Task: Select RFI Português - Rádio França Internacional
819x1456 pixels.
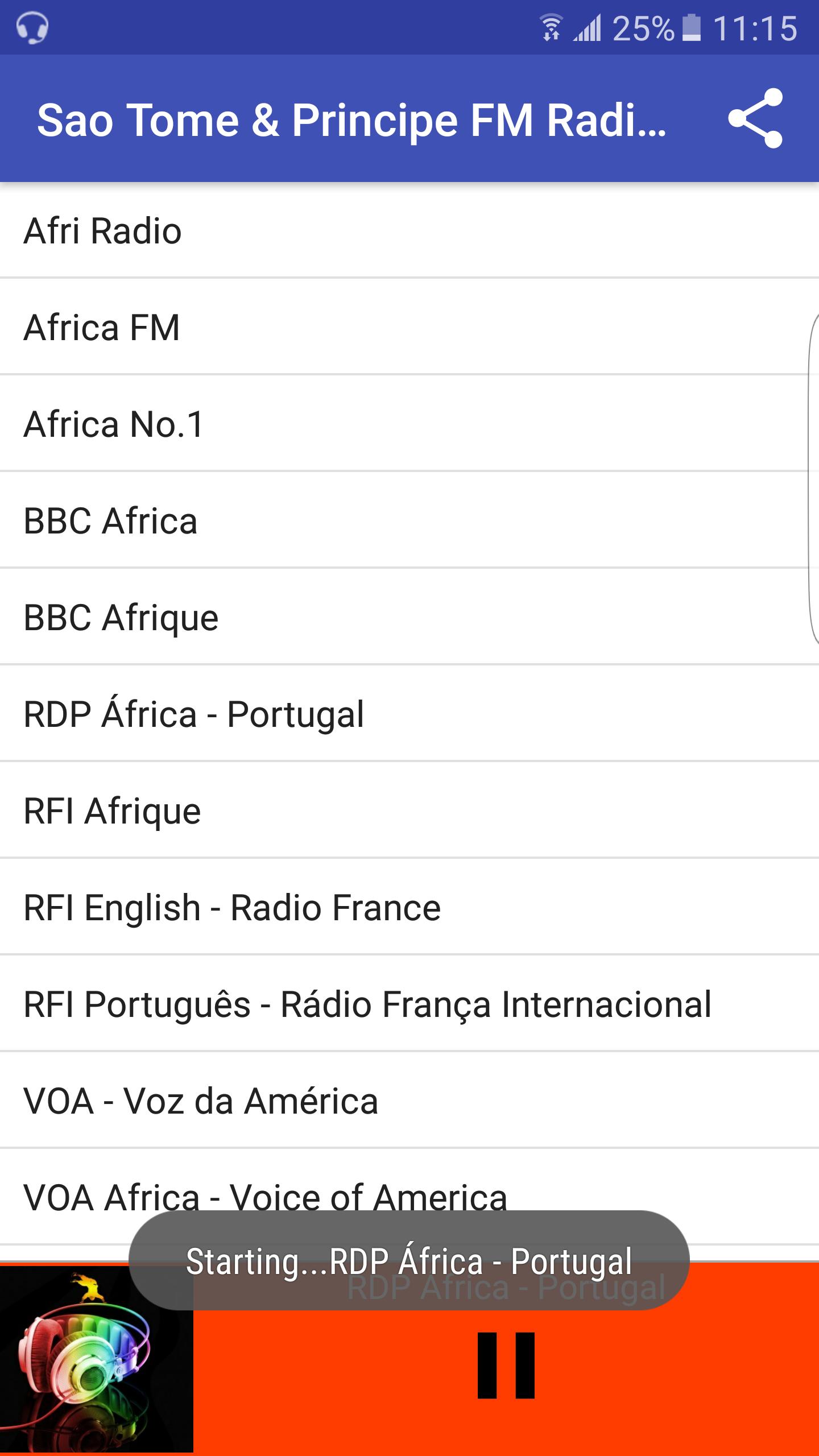Action: pos(409,1004)
